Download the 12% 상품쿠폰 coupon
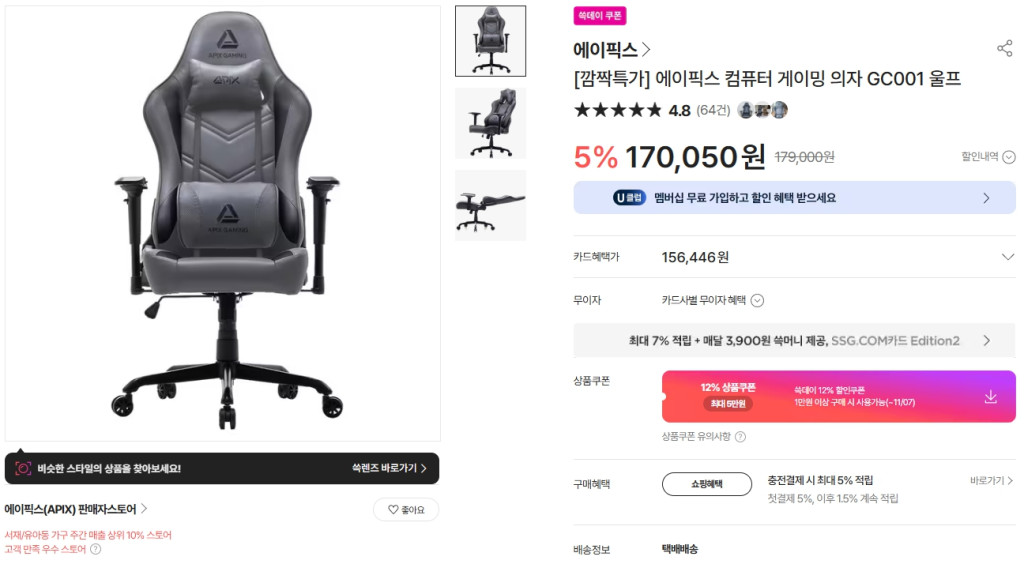 tap(990, 396)
